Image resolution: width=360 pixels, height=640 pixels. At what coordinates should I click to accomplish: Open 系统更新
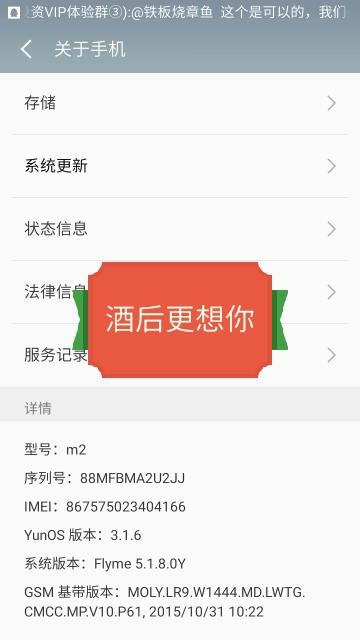[180, 166]
